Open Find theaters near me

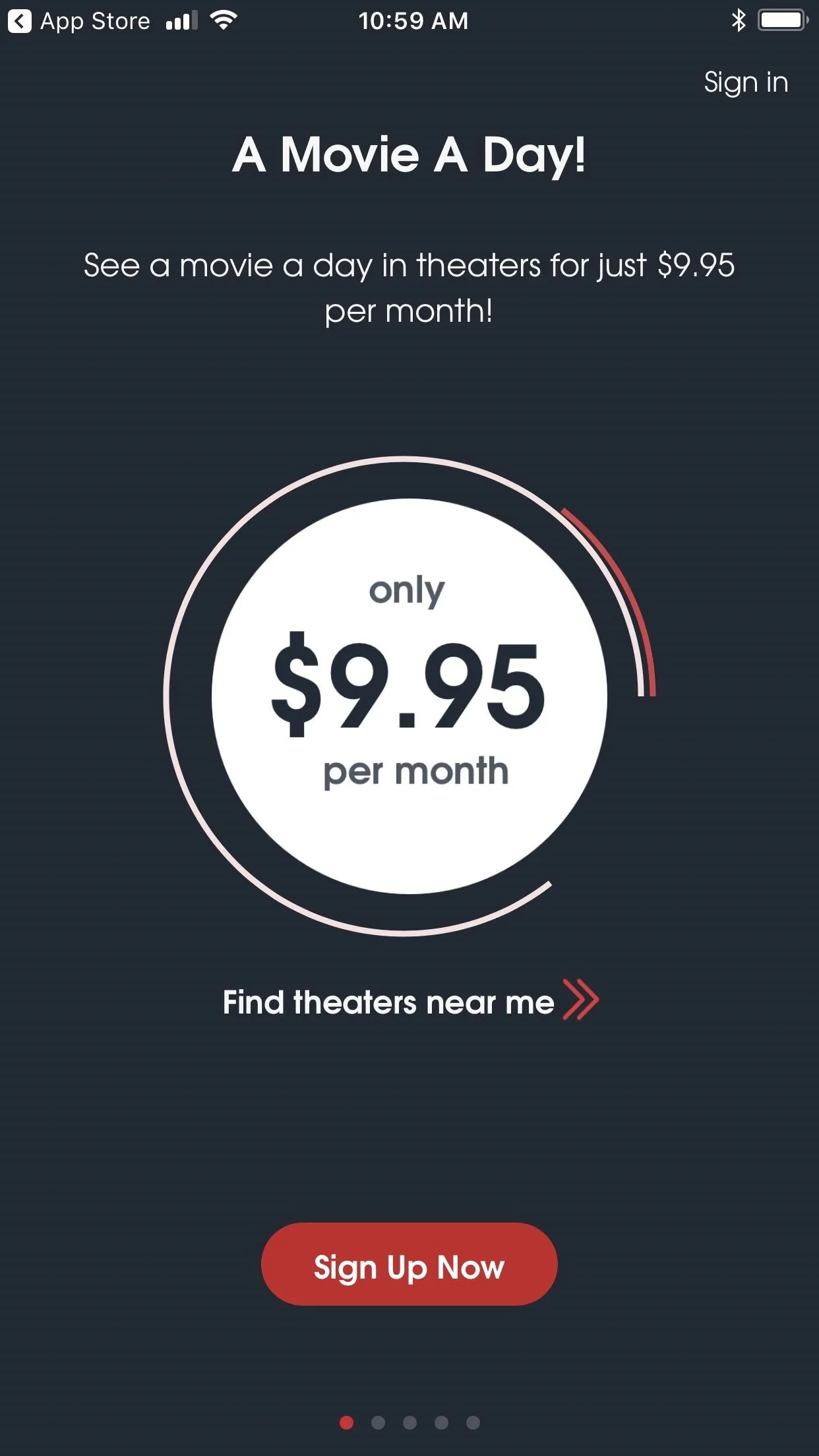pyautogui.click(x=410, y=1002)
